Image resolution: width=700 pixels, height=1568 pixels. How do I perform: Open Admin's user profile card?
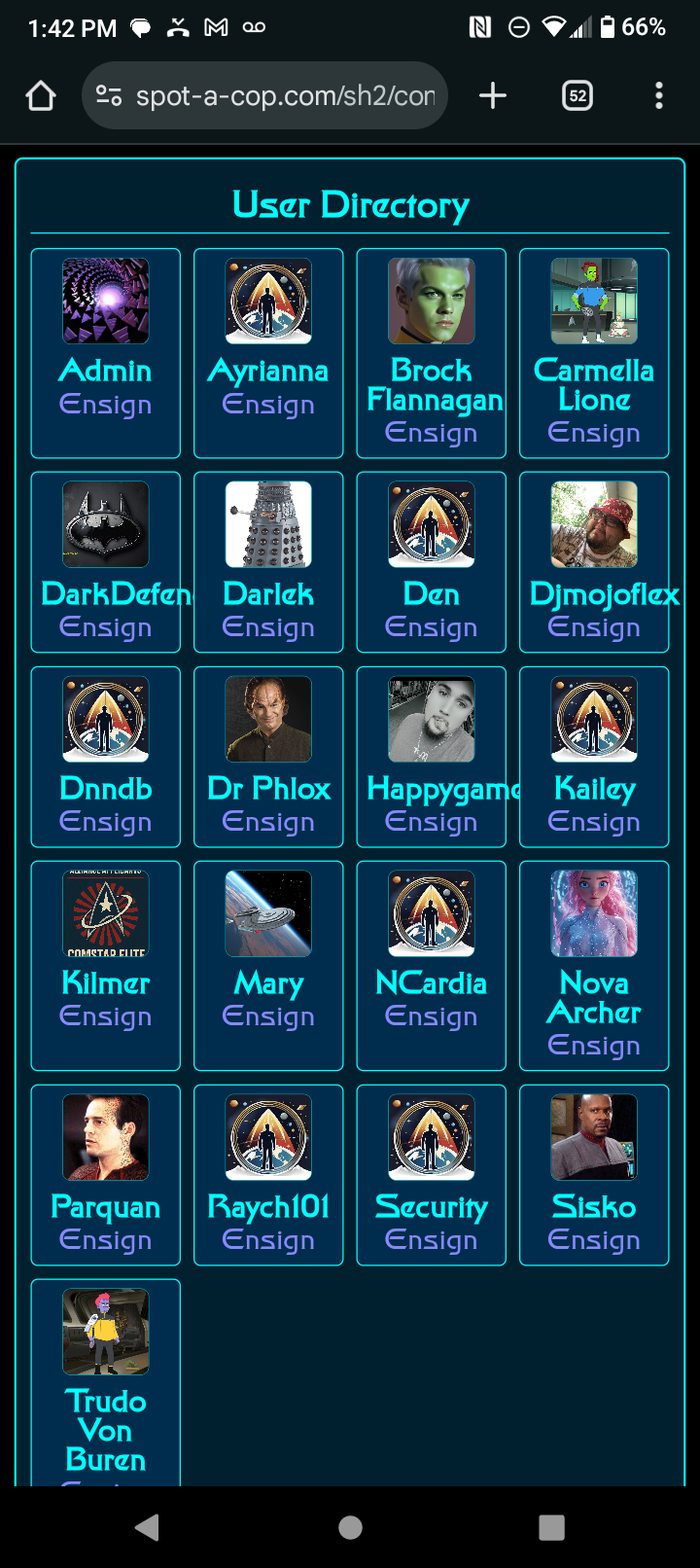click(x=106, y=352)
